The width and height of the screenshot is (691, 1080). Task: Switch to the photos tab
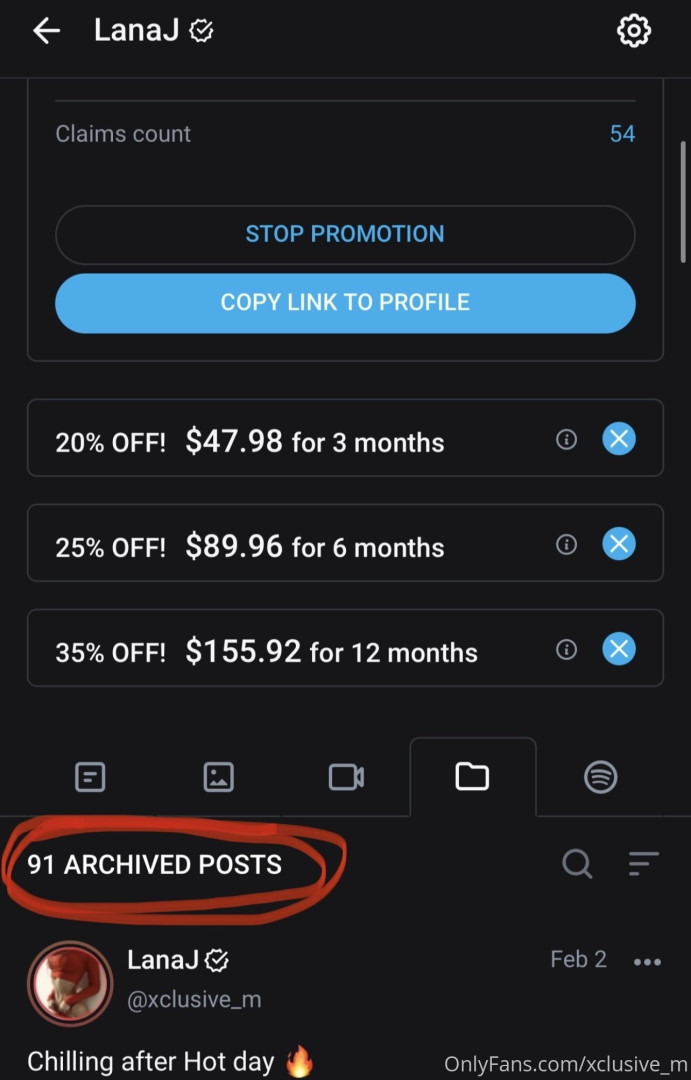[218, 777]
